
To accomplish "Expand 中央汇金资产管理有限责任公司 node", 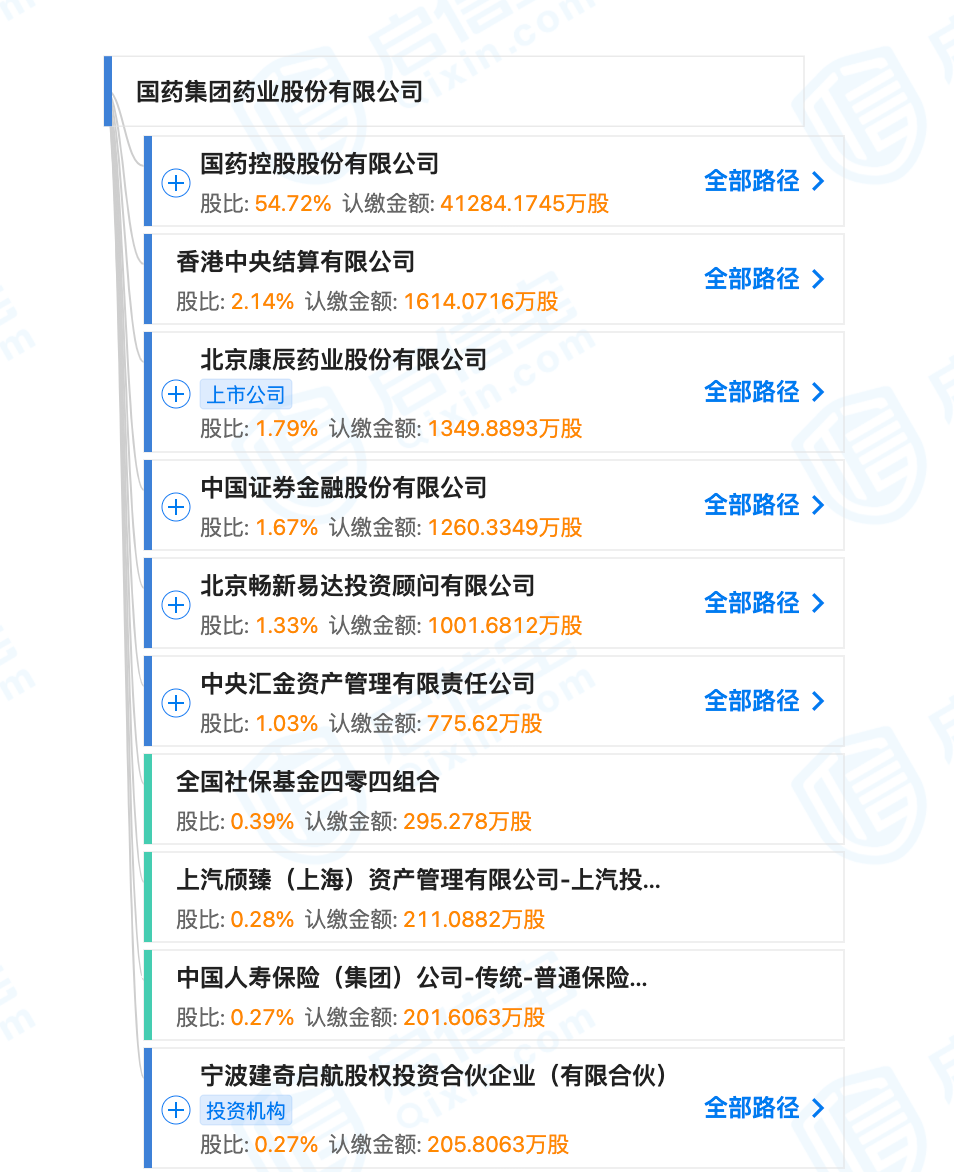I will click(176, 703).
